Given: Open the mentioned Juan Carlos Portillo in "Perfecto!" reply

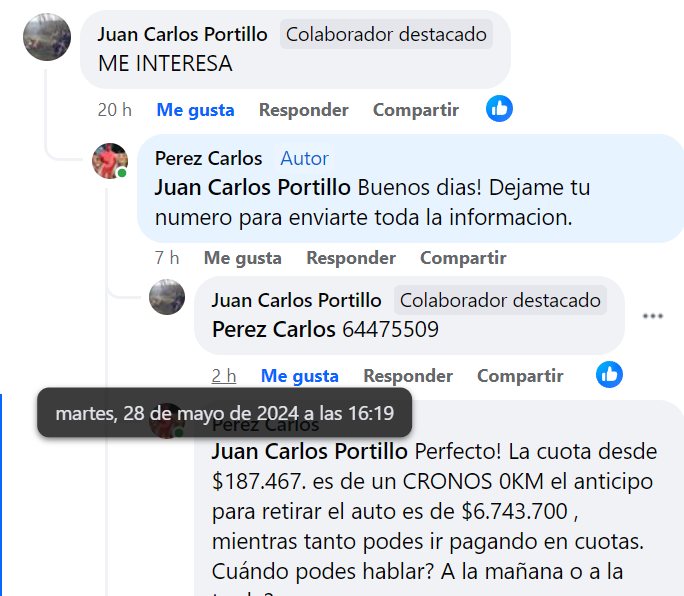Looking at the screenshot, I should click(310, 451).
